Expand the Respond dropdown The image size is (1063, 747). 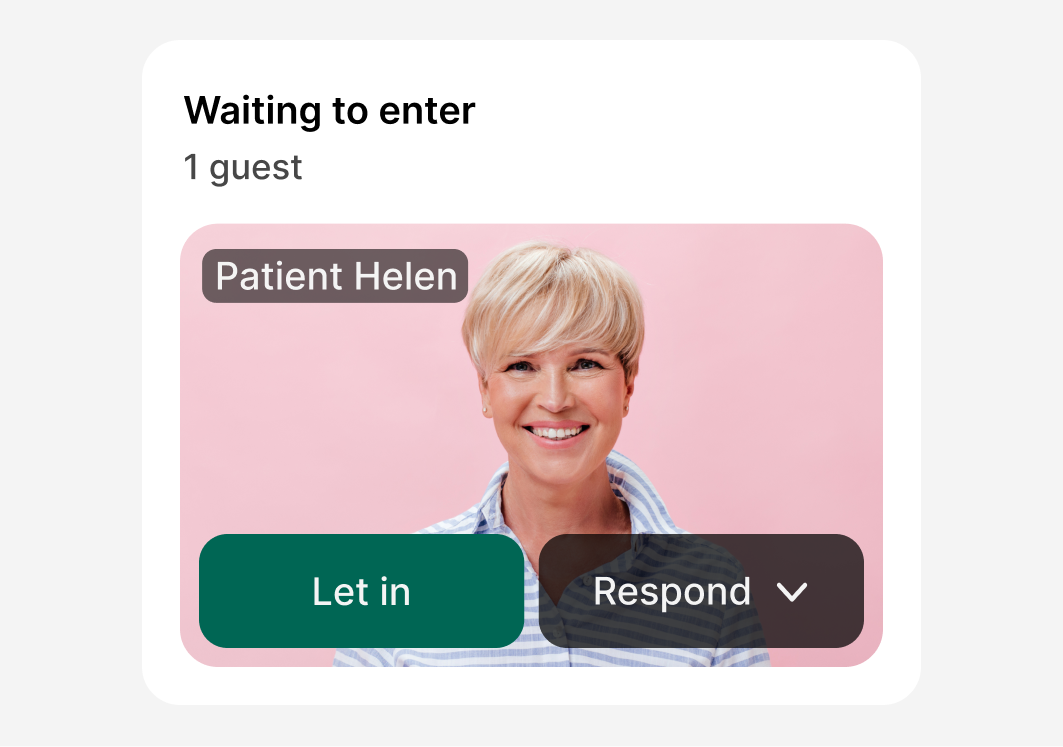pyautogui.click(x=701, y=591)
